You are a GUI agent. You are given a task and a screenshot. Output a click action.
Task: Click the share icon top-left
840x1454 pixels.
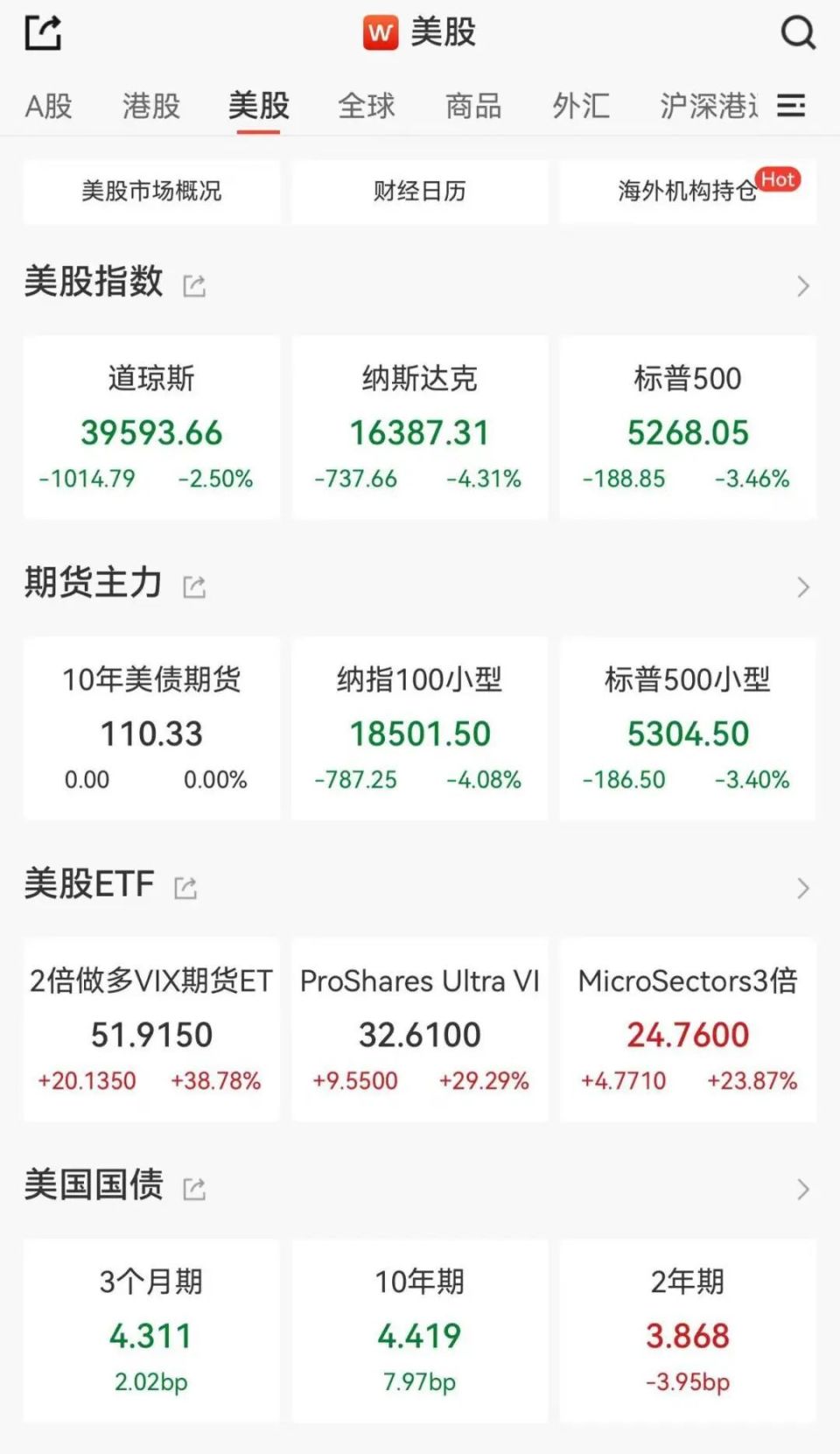point(41,32)
